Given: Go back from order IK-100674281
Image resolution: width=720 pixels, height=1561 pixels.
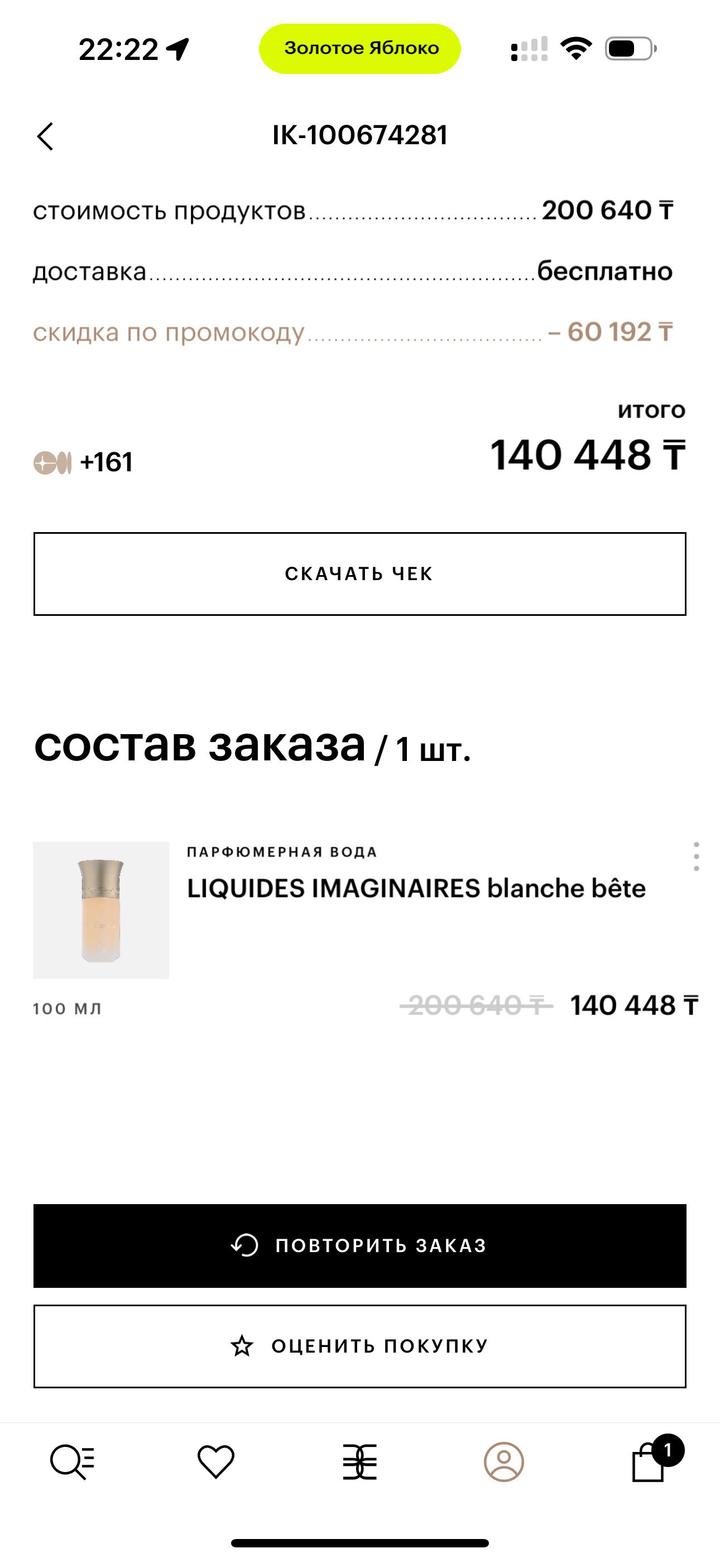Looking at the screenshot, I should pos(45,136).
